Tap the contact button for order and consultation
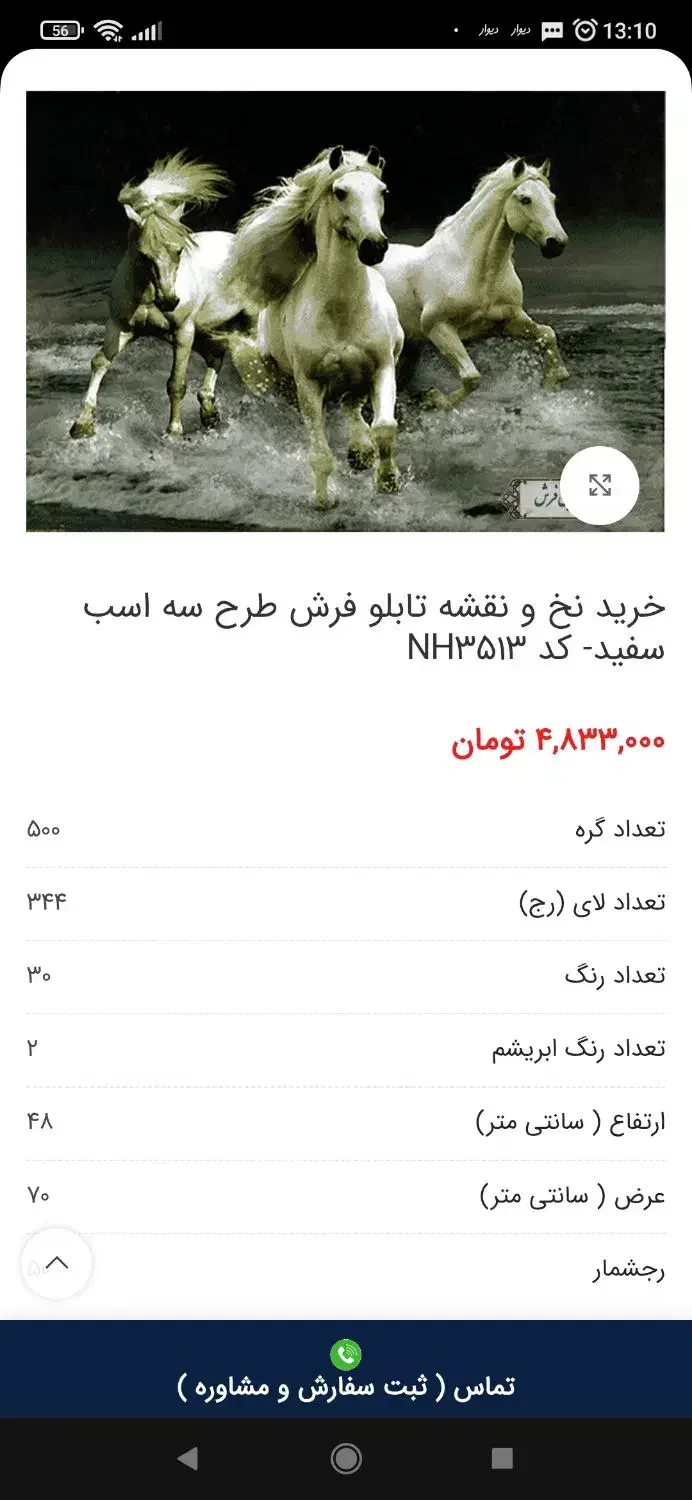The height and width of the screenshot is (1500, 692). pos(346,1370)
